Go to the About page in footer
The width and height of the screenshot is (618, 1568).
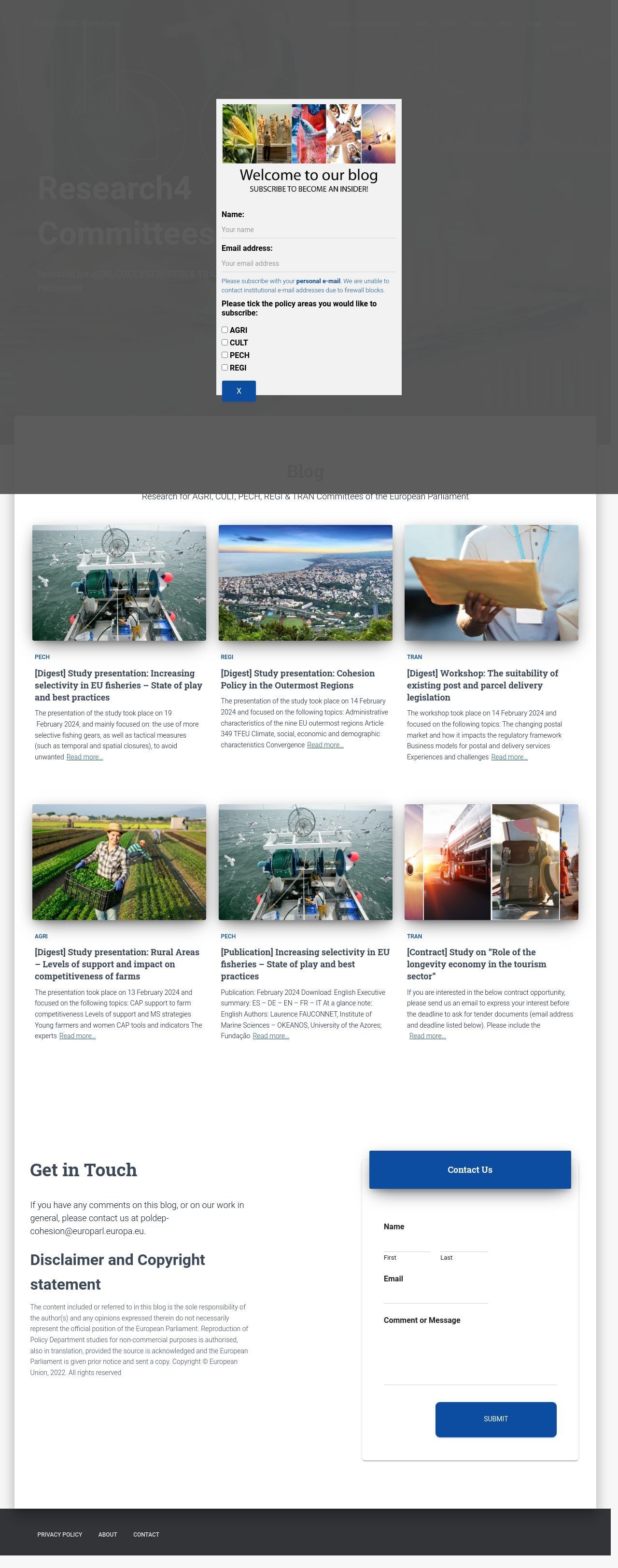[x=108, y=1535]
